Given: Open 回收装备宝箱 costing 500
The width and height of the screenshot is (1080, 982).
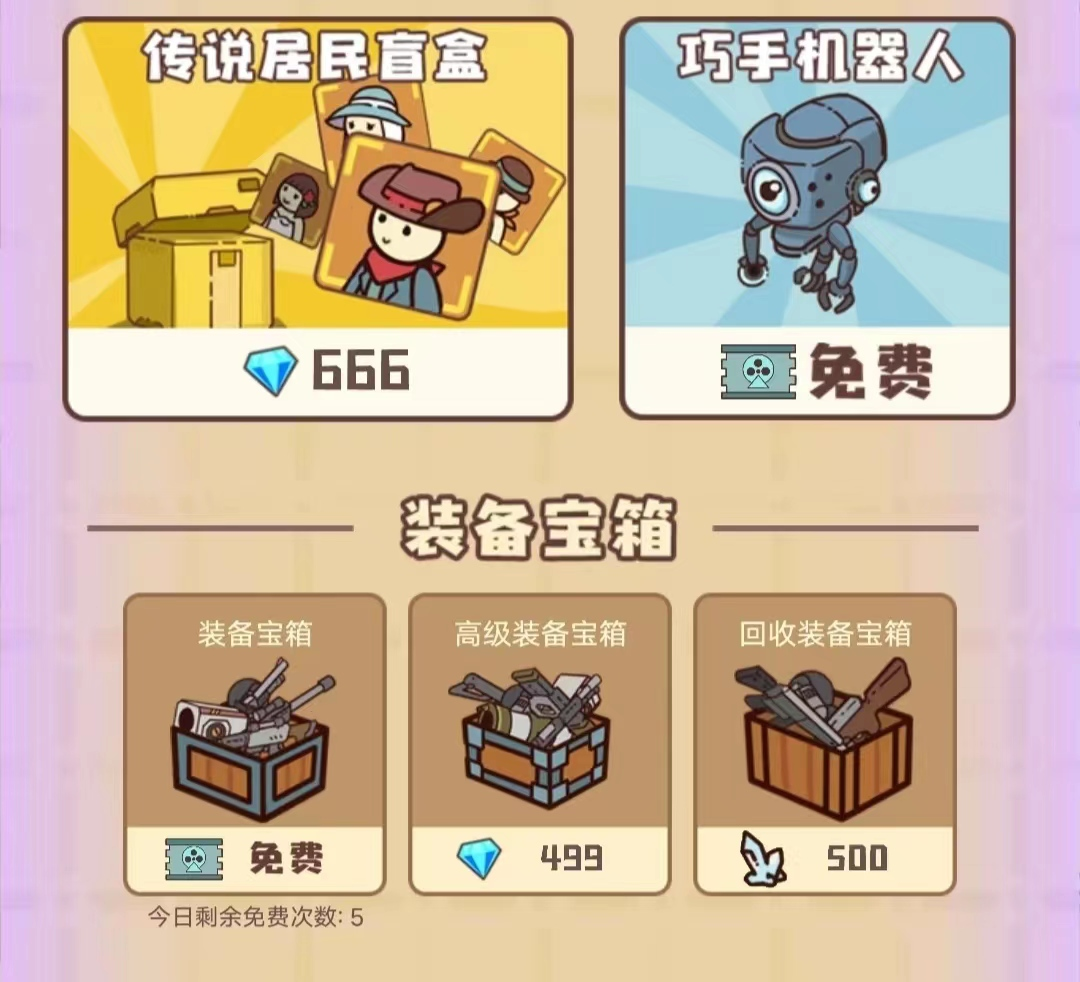Looking at the screenshot, I should 825,858.
